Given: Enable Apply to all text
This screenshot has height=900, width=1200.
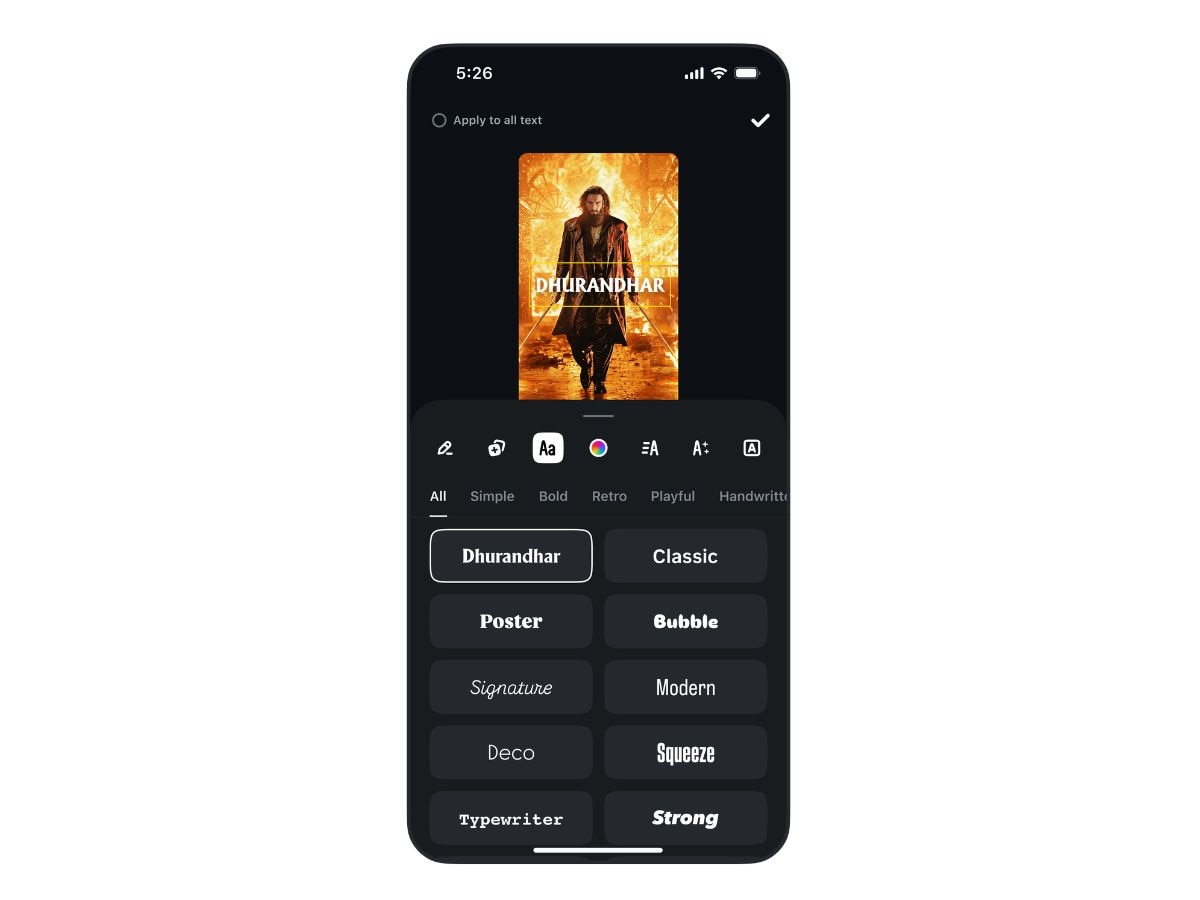Looking at the screenshot, I should click(439, 120).
